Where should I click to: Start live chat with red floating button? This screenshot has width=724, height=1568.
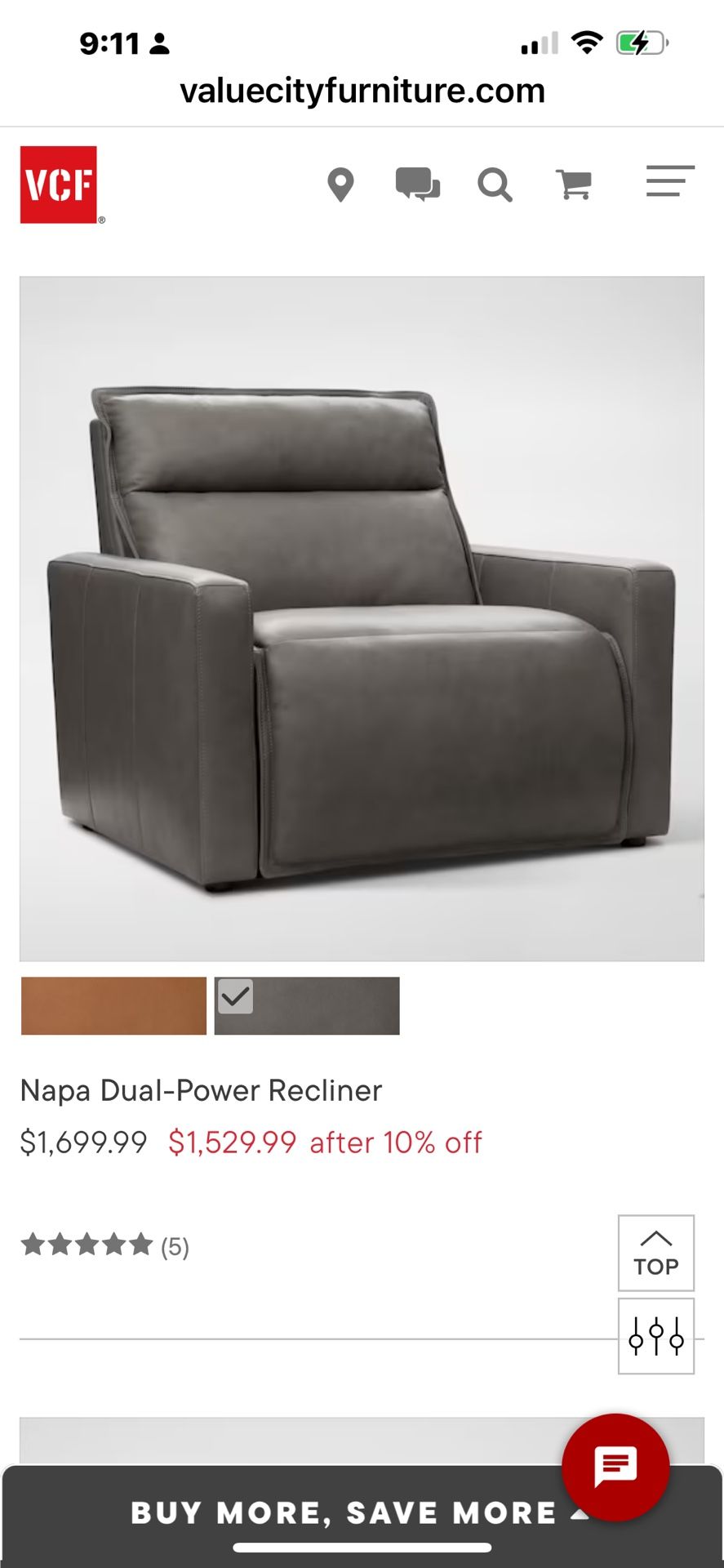[x=615, y=1467]
